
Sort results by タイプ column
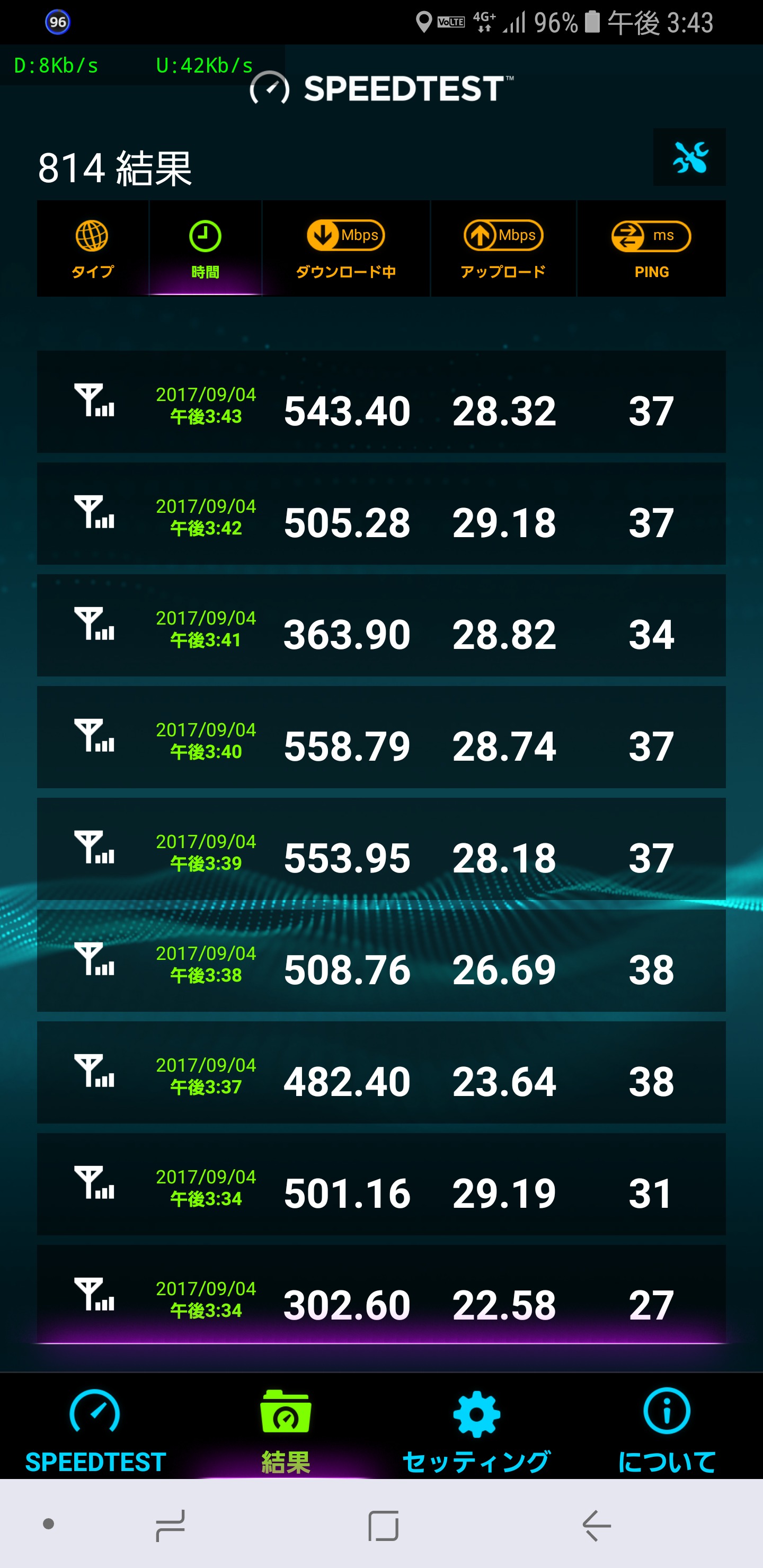pyautogui.click(x=93, y=249)
